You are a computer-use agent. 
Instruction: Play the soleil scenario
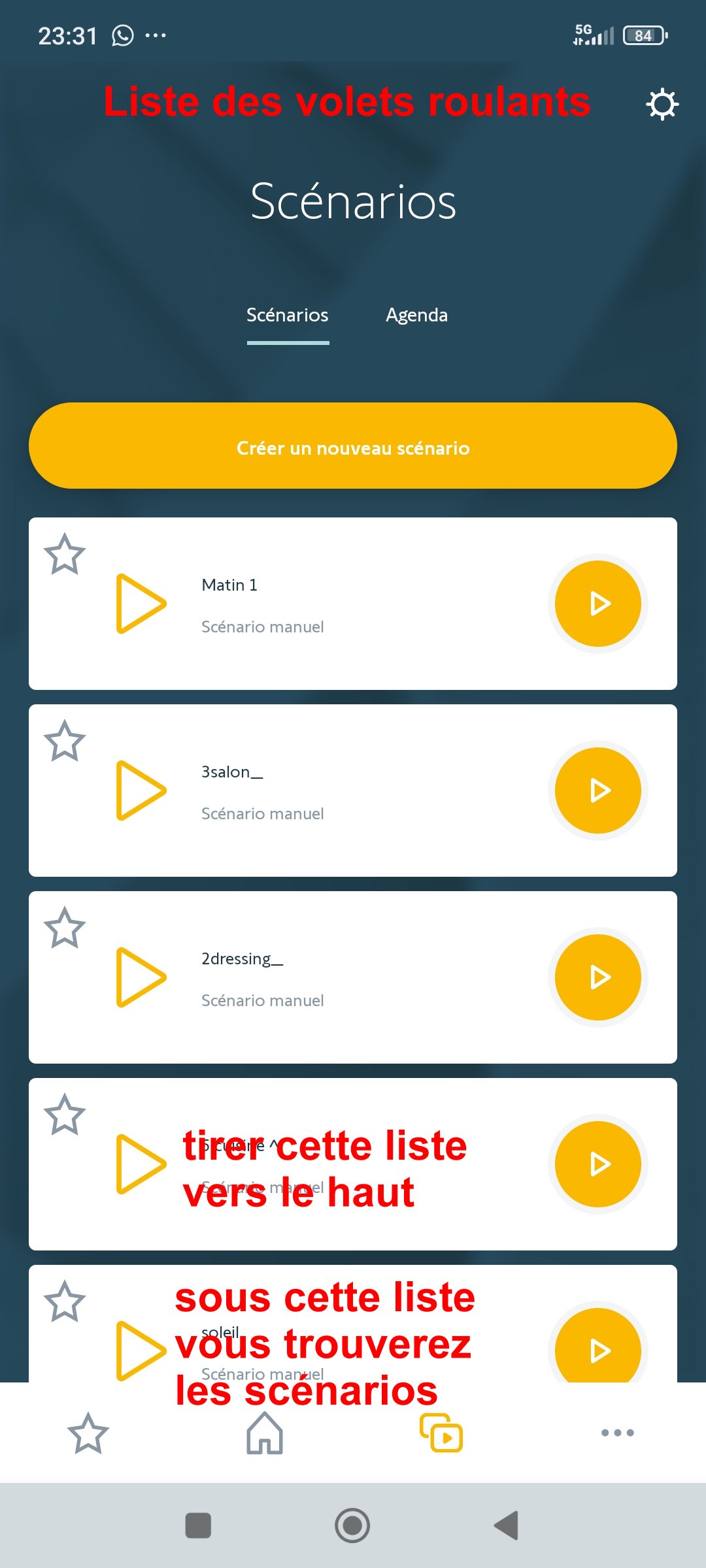click(597, 1346)
